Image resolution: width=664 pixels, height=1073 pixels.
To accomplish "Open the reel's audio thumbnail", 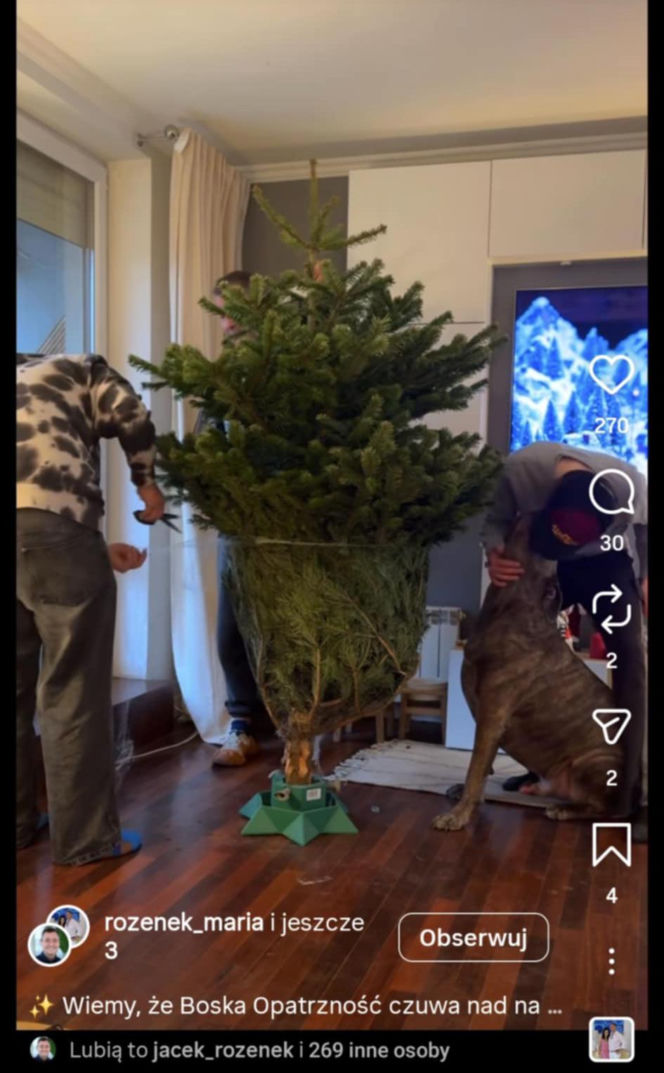I will [x=611, y=1040].
